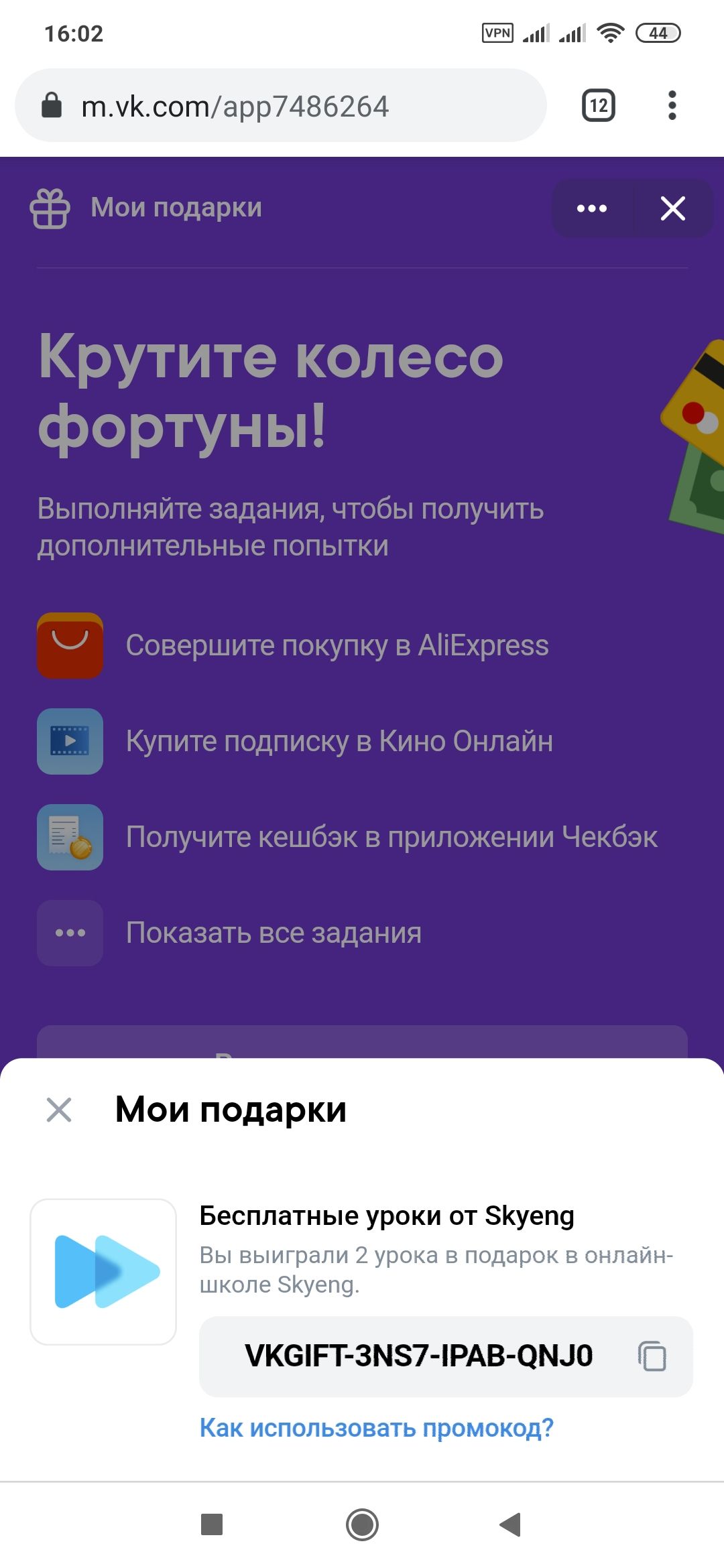The image size is (724, 1568).
Task: Open the Skyeng gift thumbnail
Action: coord(103,1272)
